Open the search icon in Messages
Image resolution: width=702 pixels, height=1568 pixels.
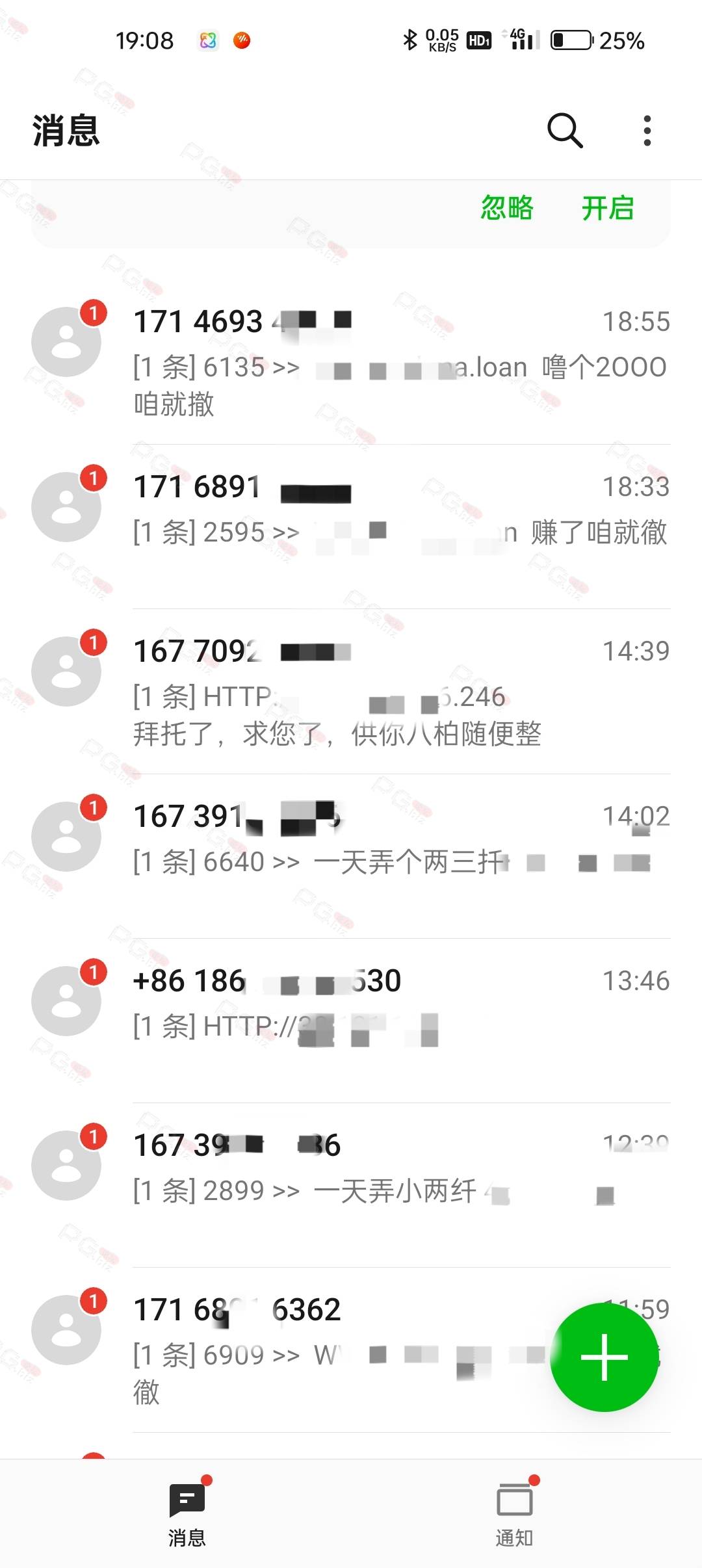[x=565, y=131]
